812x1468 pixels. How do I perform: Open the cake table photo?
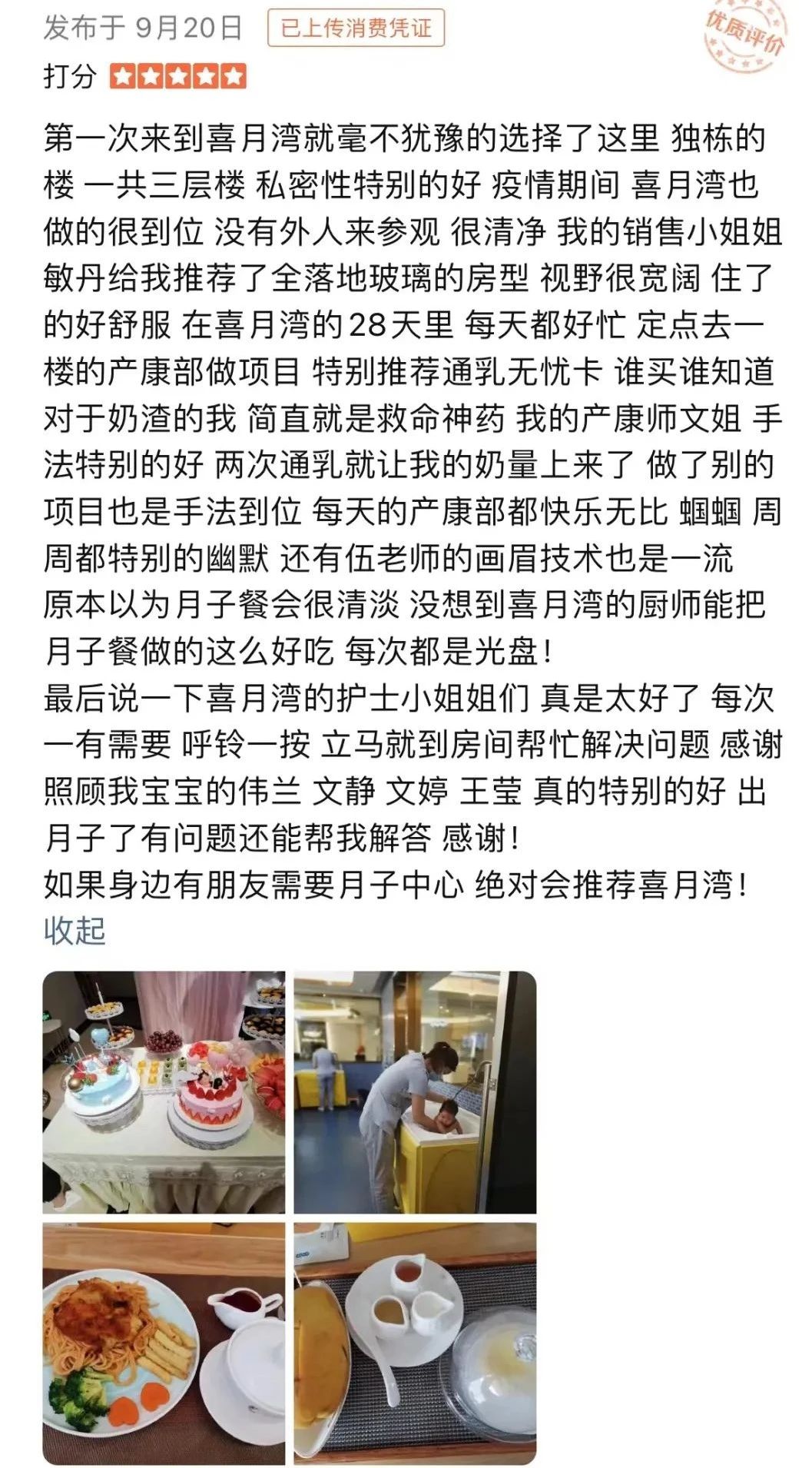164,1091
